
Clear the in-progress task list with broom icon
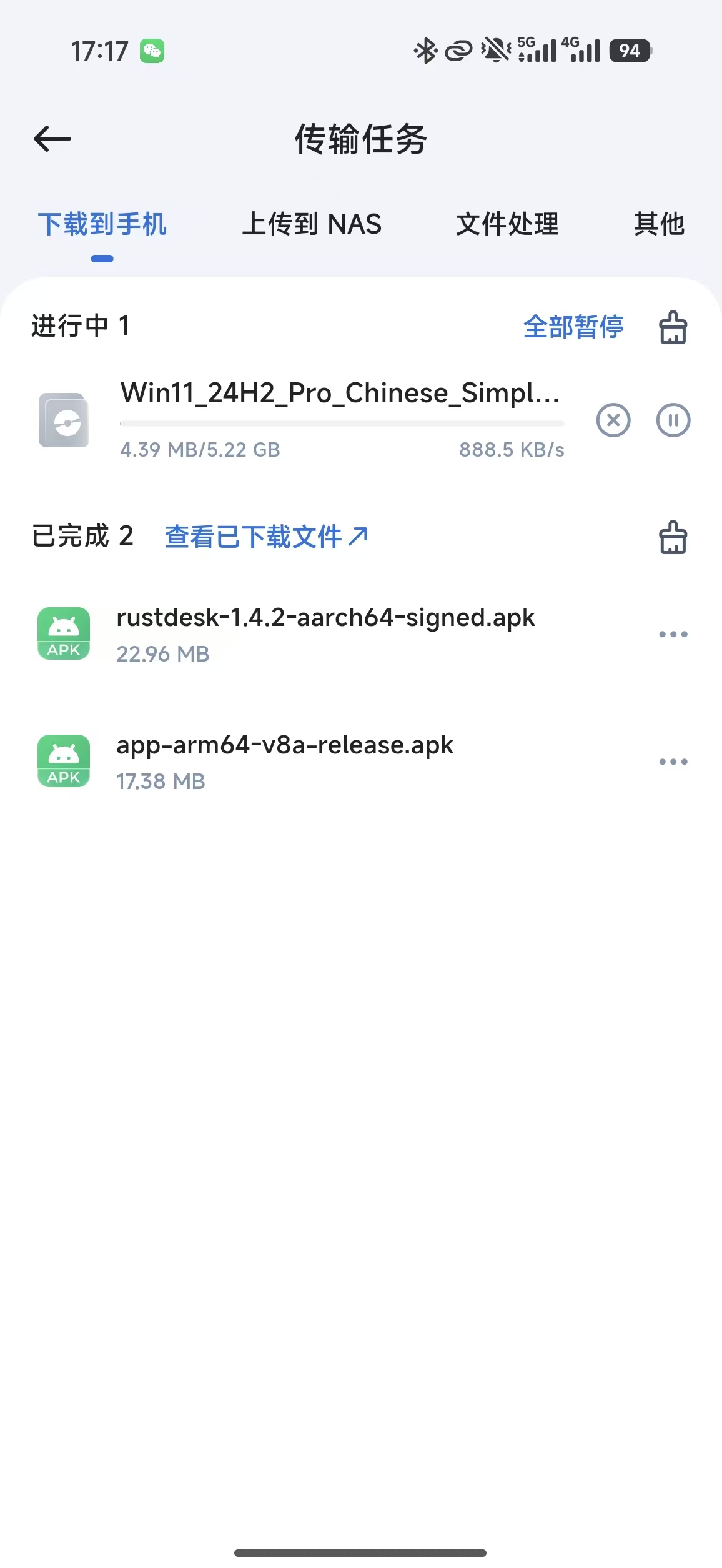[x=673, y=327]
